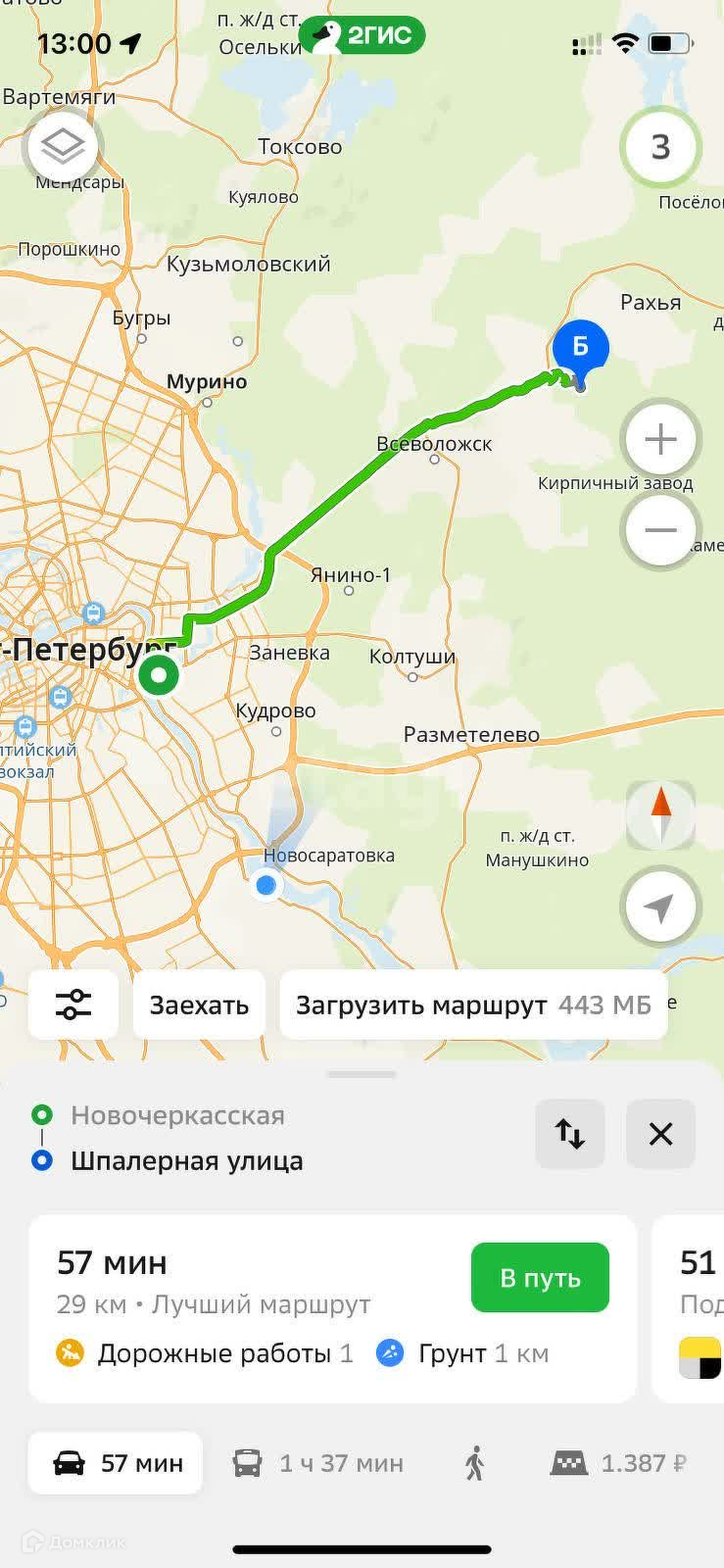The image size is (724, 1568).
Task: Zoom out with the minus button
Action: point(660,530)
